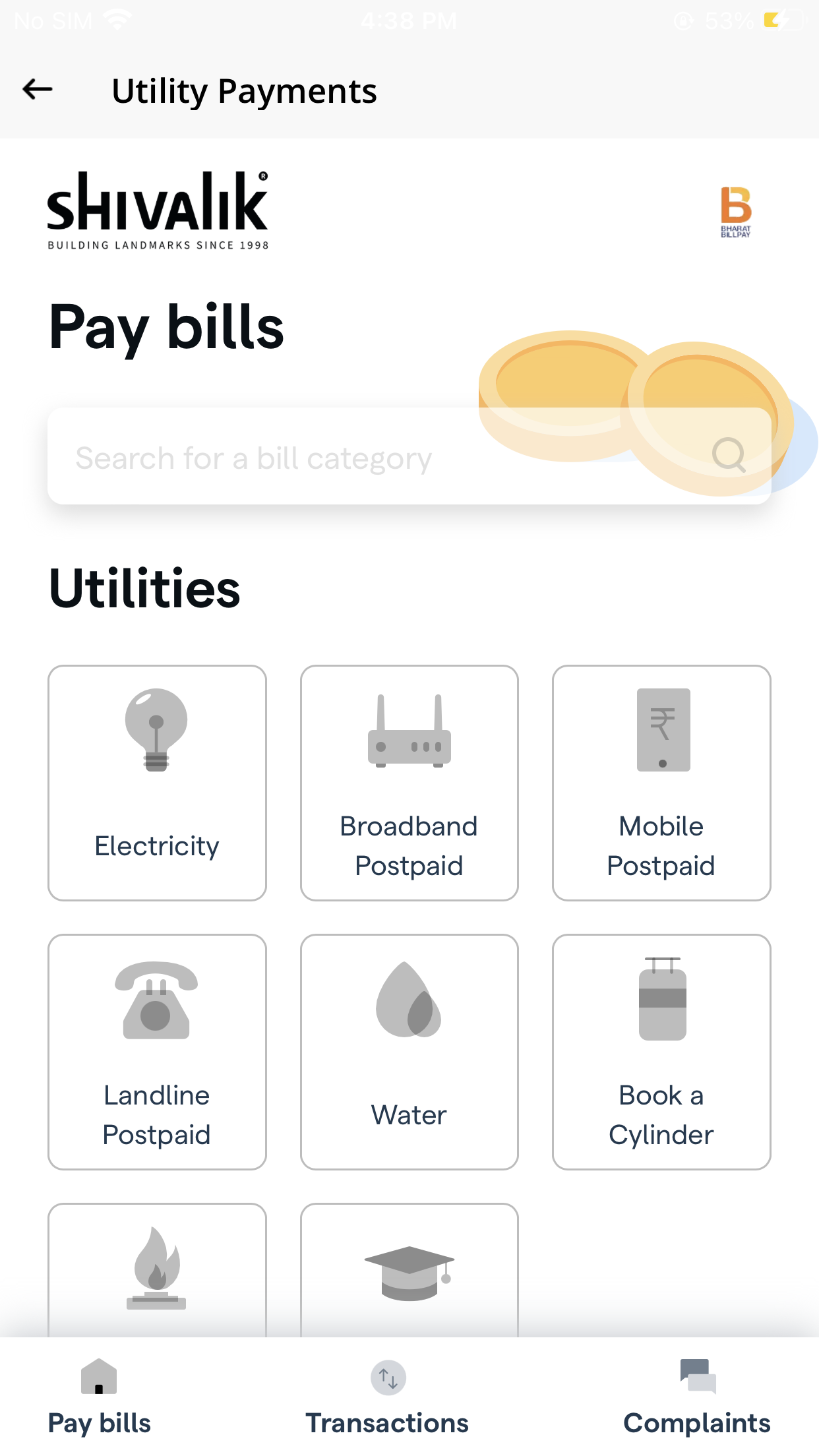Open the Electricity bill category

coord(157,783)
